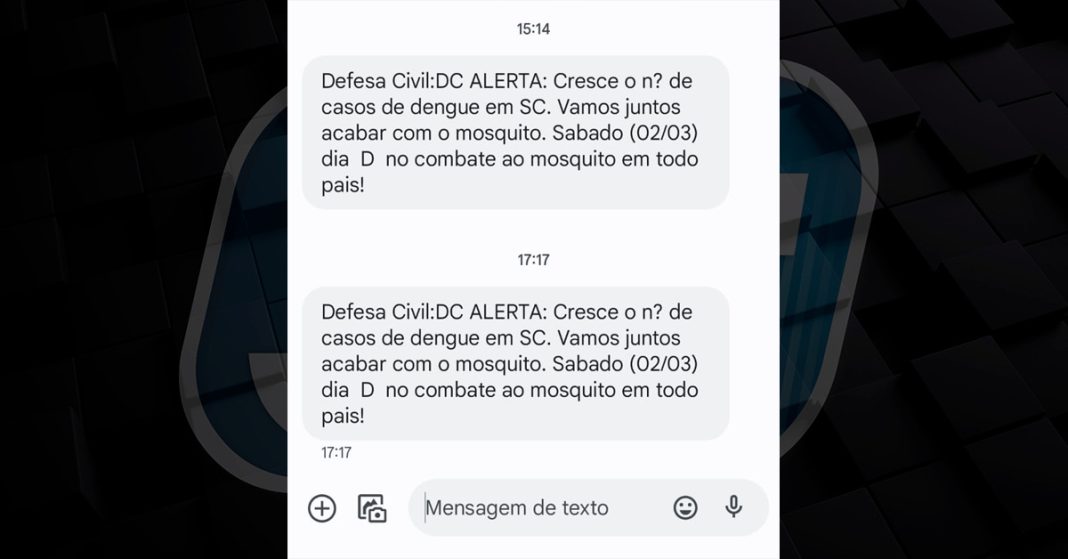Open the emoji picker
Image resolution: width=1068 pixels, height=559 pixels.
[x=685, y=508]
